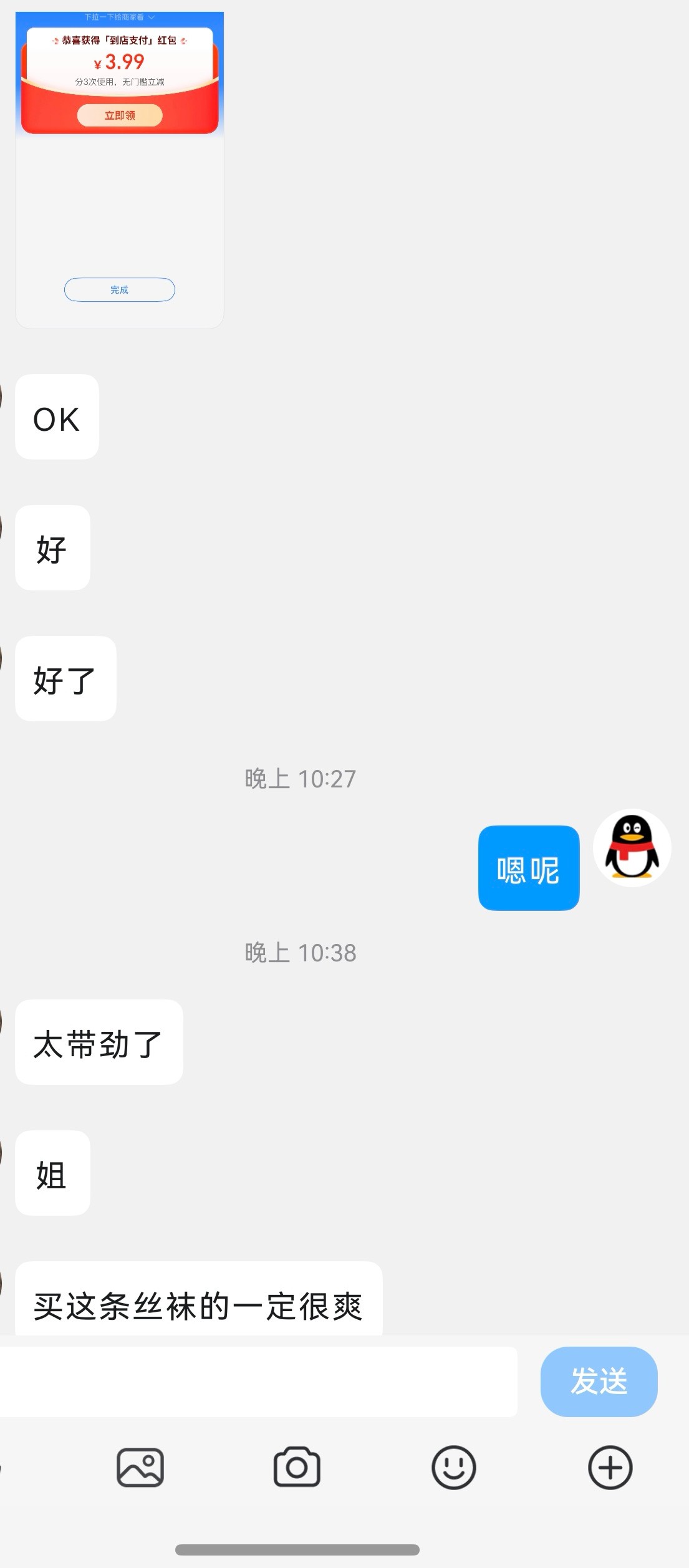Image resolution: width=689 pixels, height=1568 pixels.
Task: Tap the message input field
Action: [258, 1382]
